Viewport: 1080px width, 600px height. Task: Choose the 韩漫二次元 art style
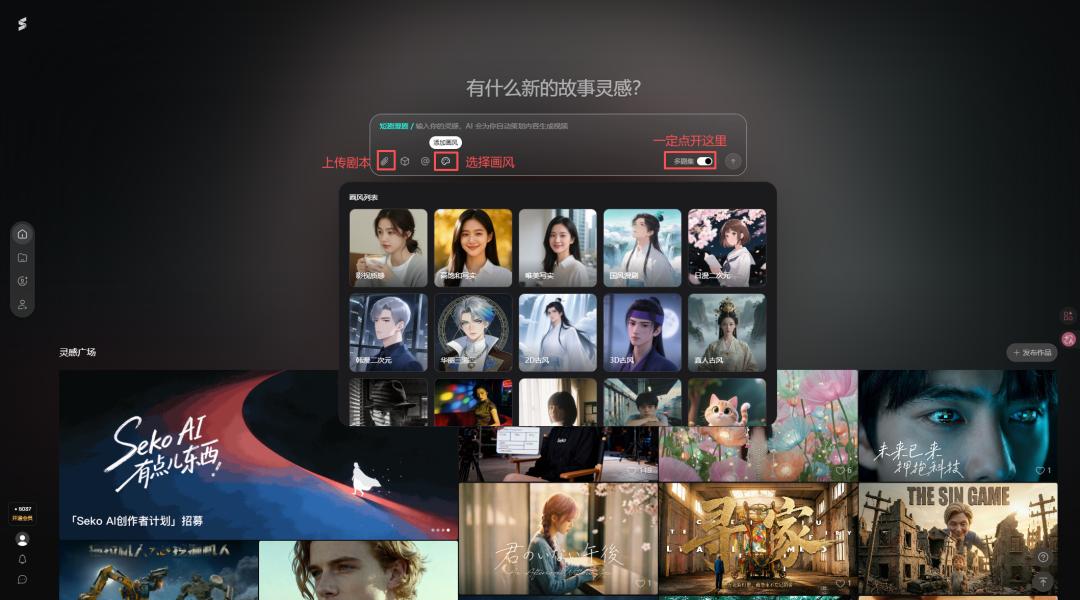point(388,332)
